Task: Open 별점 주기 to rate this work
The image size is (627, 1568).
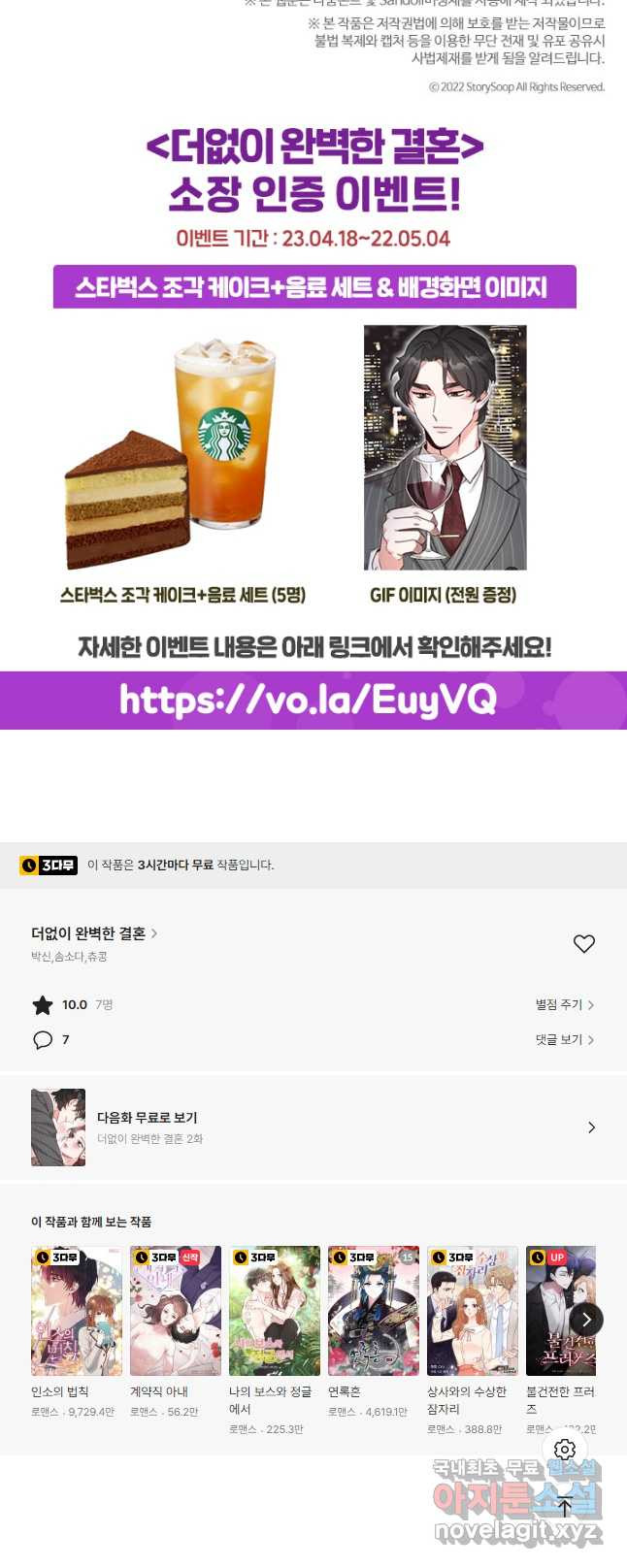Action: (x=564, y=1004)
